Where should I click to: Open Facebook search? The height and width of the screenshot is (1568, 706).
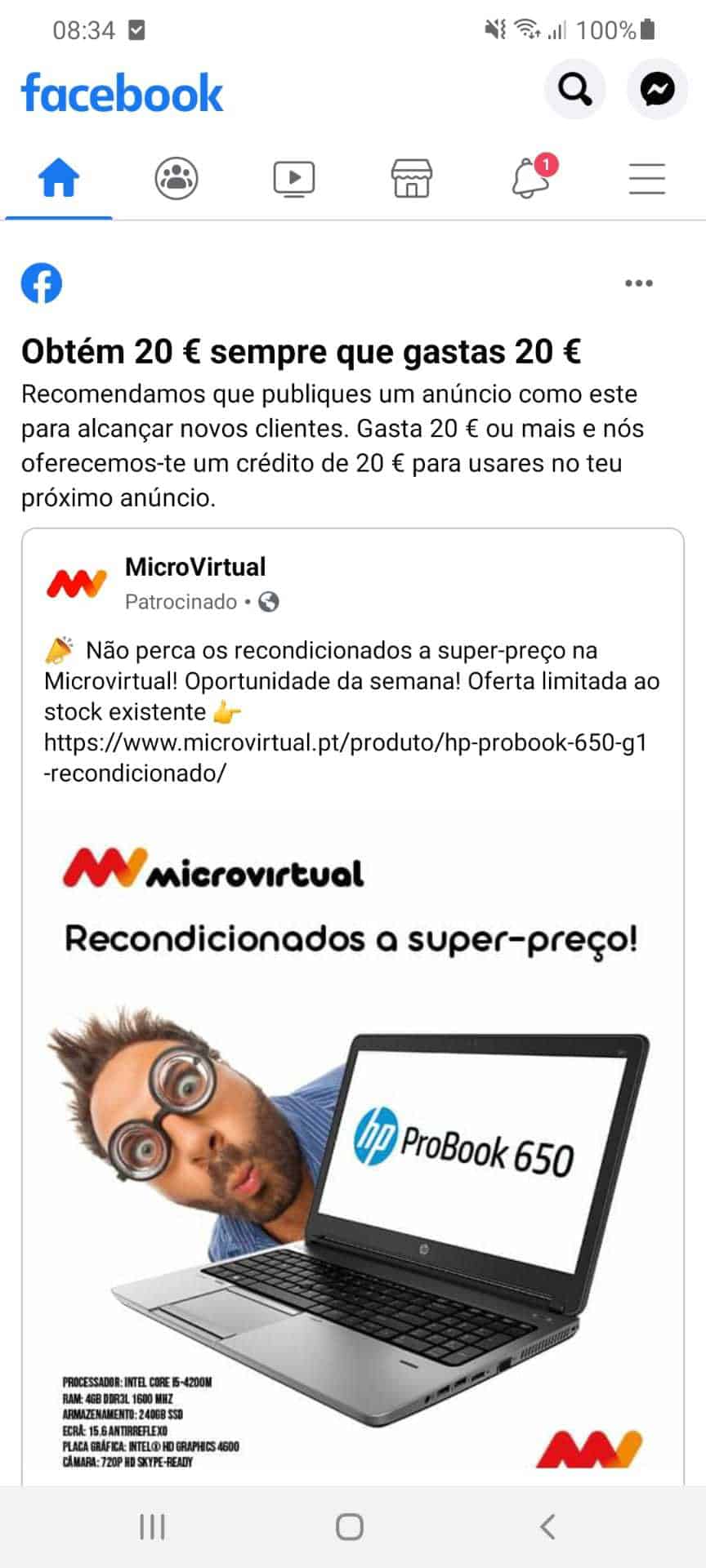click(574, 88)
